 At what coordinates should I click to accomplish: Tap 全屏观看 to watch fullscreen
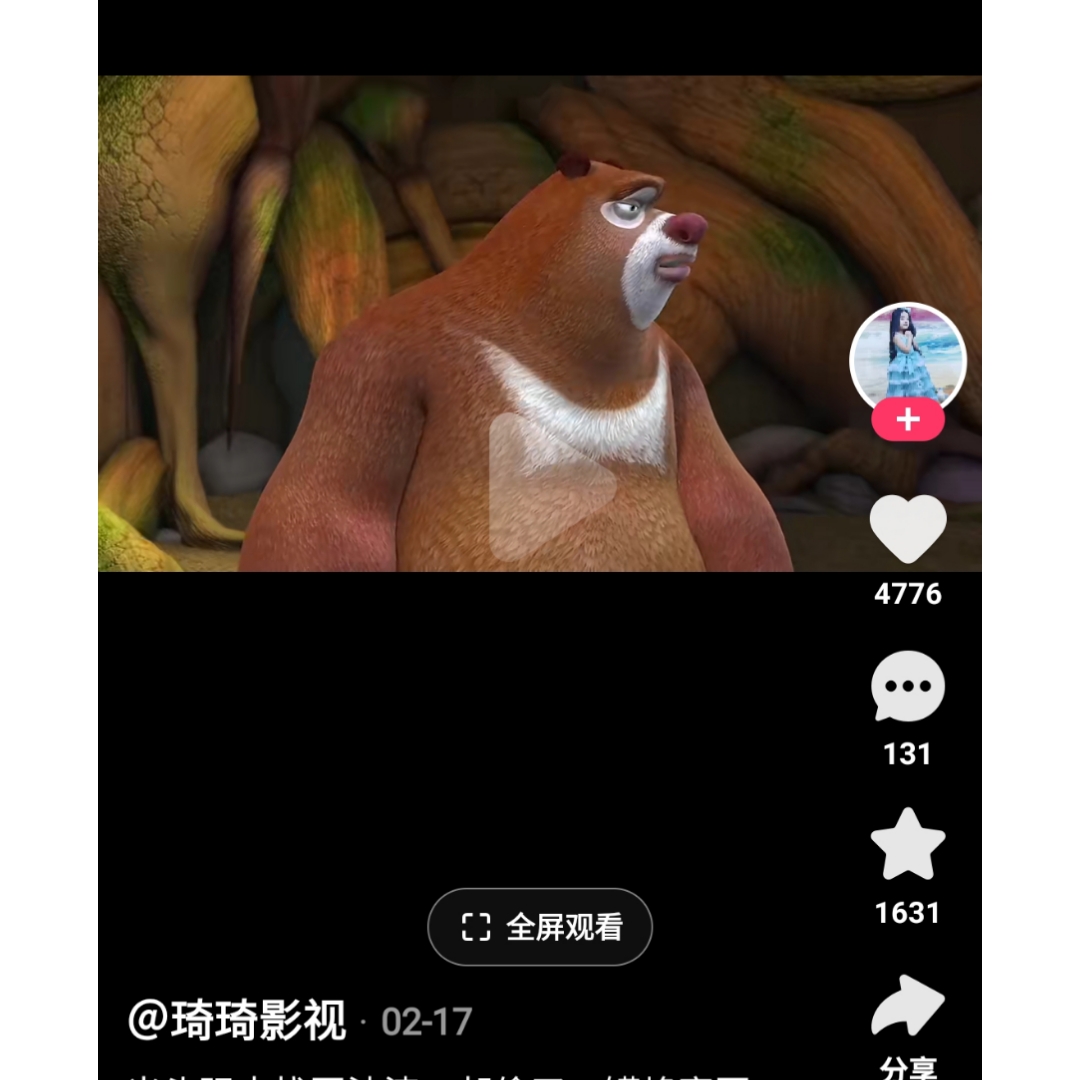(540, 927)
